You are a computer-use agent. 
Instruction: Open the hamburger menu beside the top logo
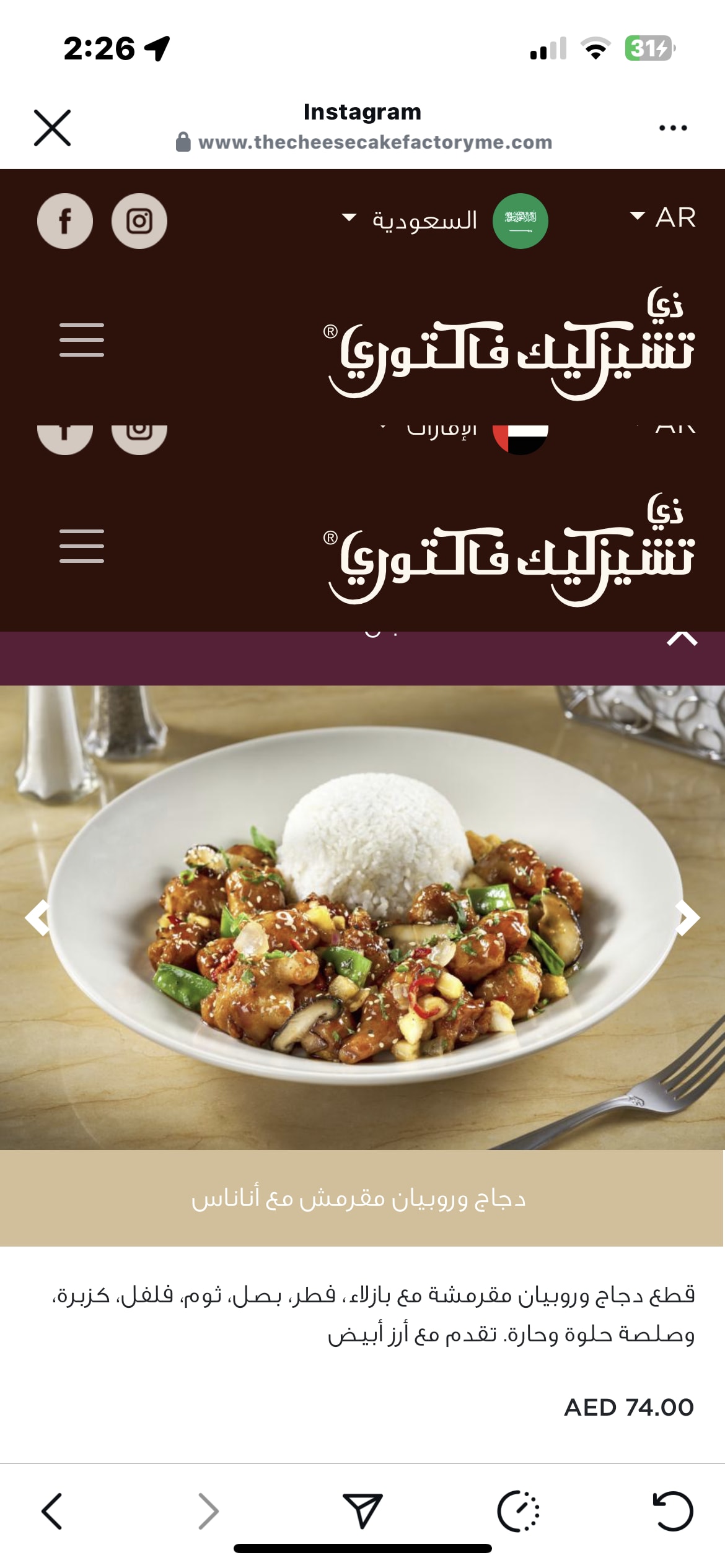point(82,340)
